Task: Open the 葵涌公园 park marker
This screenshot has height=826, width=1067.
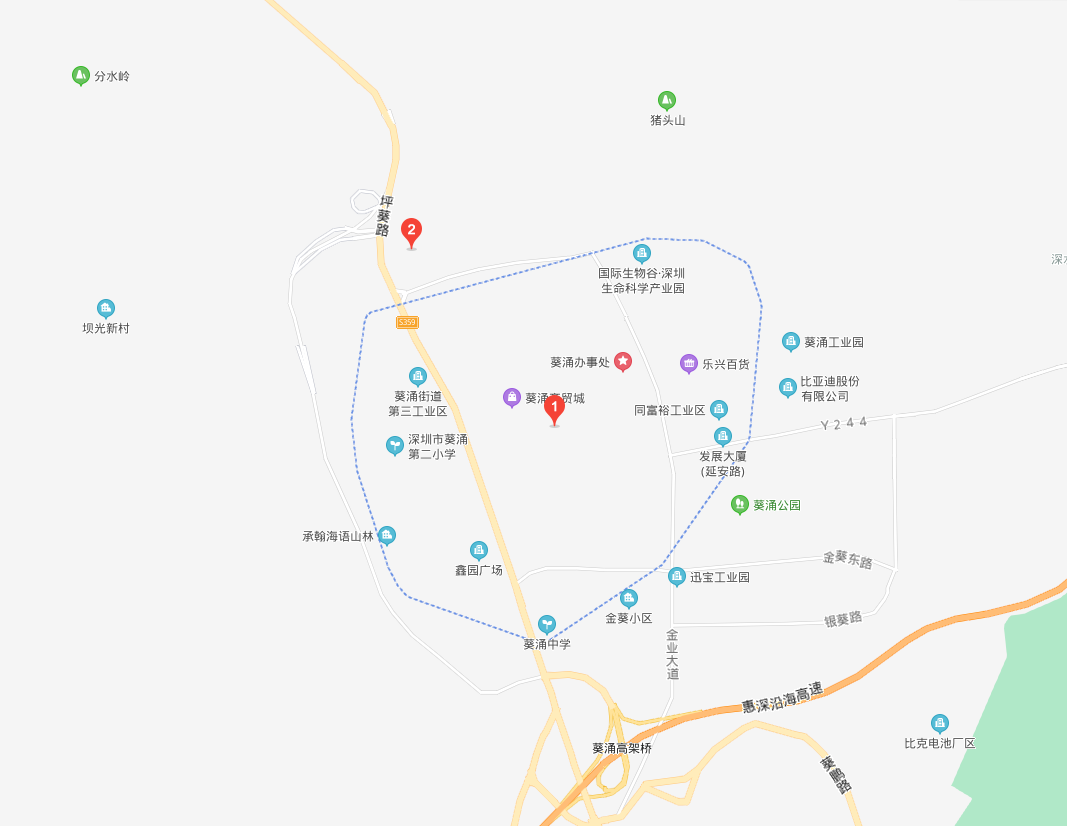Action: click(740, 504)
